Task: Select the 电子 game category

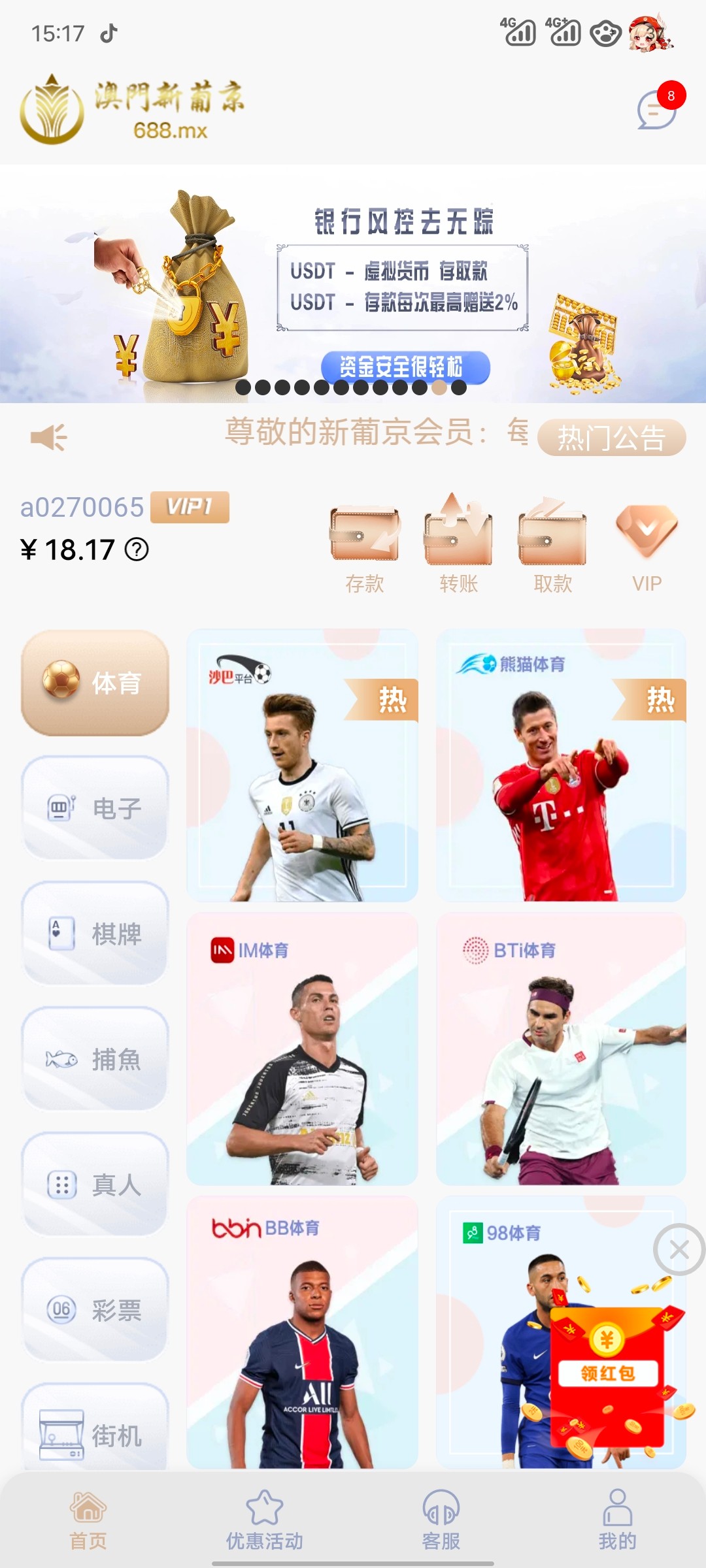Action: (x=95, y=808)
